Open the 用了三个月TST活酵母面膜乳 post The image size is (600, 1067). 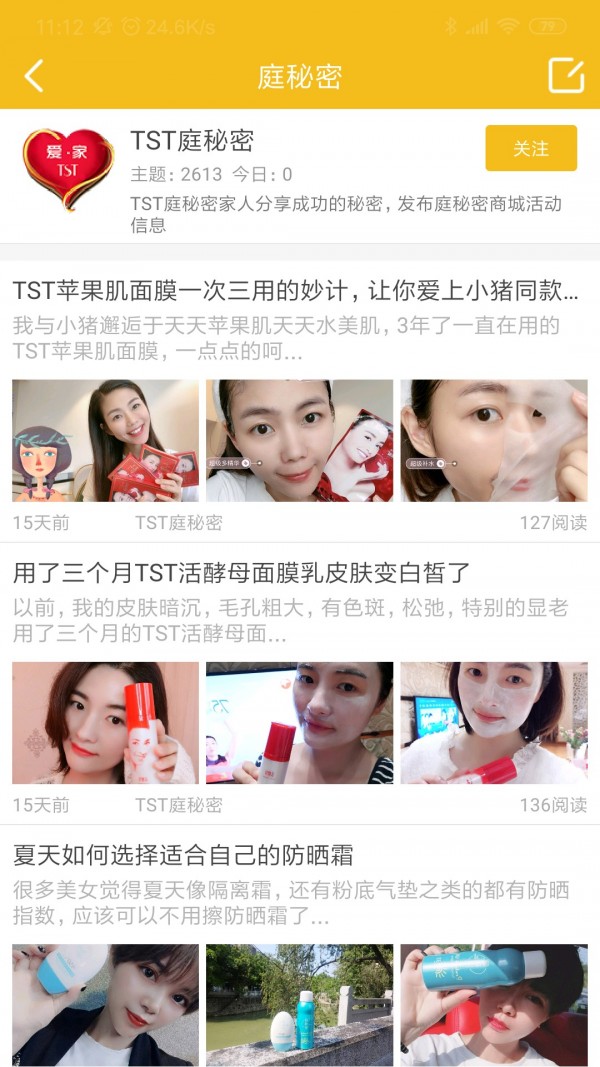[242, 573]
